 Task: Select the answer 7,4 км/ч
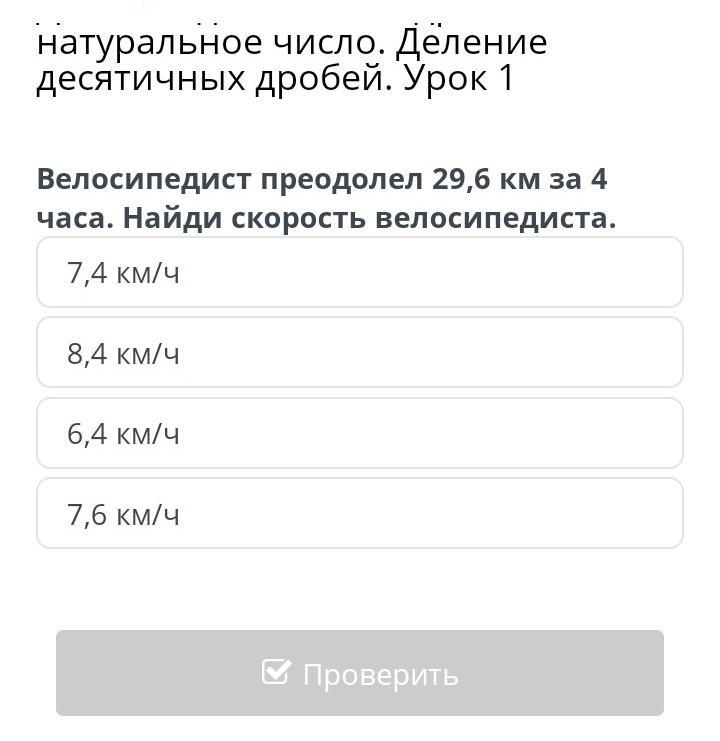359,272
